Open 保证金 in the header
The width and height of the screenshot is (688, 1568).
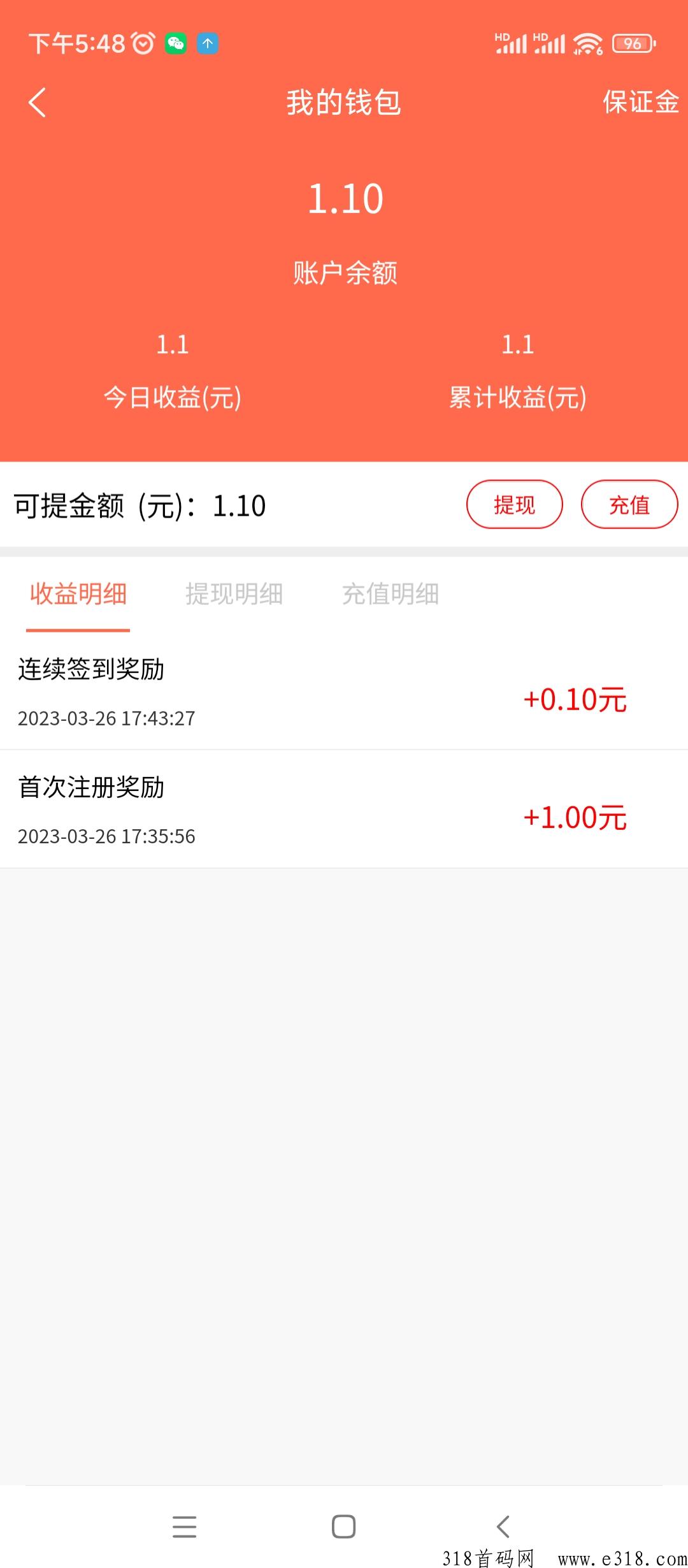point(641,102)
